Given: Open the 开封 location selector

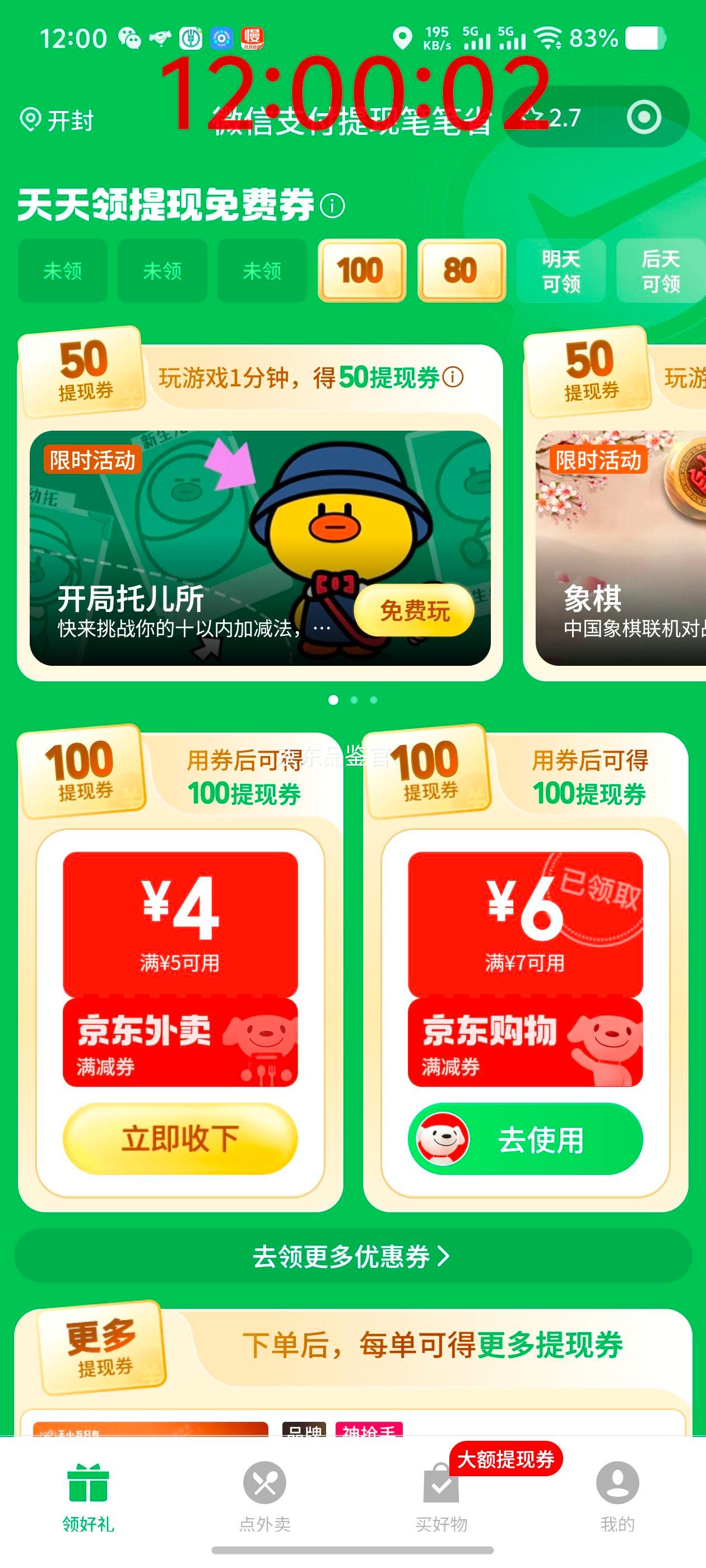Looking at the screenshot, I should [57, 120].
